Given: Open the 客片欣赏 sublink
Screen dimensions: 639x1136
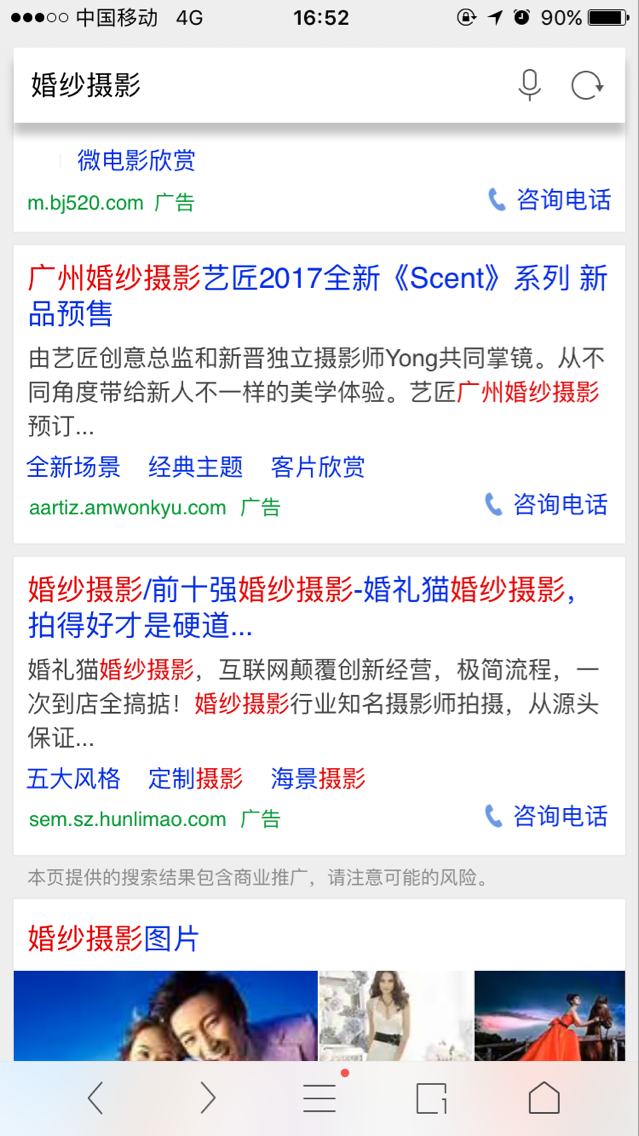Looking at the screenshot, I should (318, 467).
